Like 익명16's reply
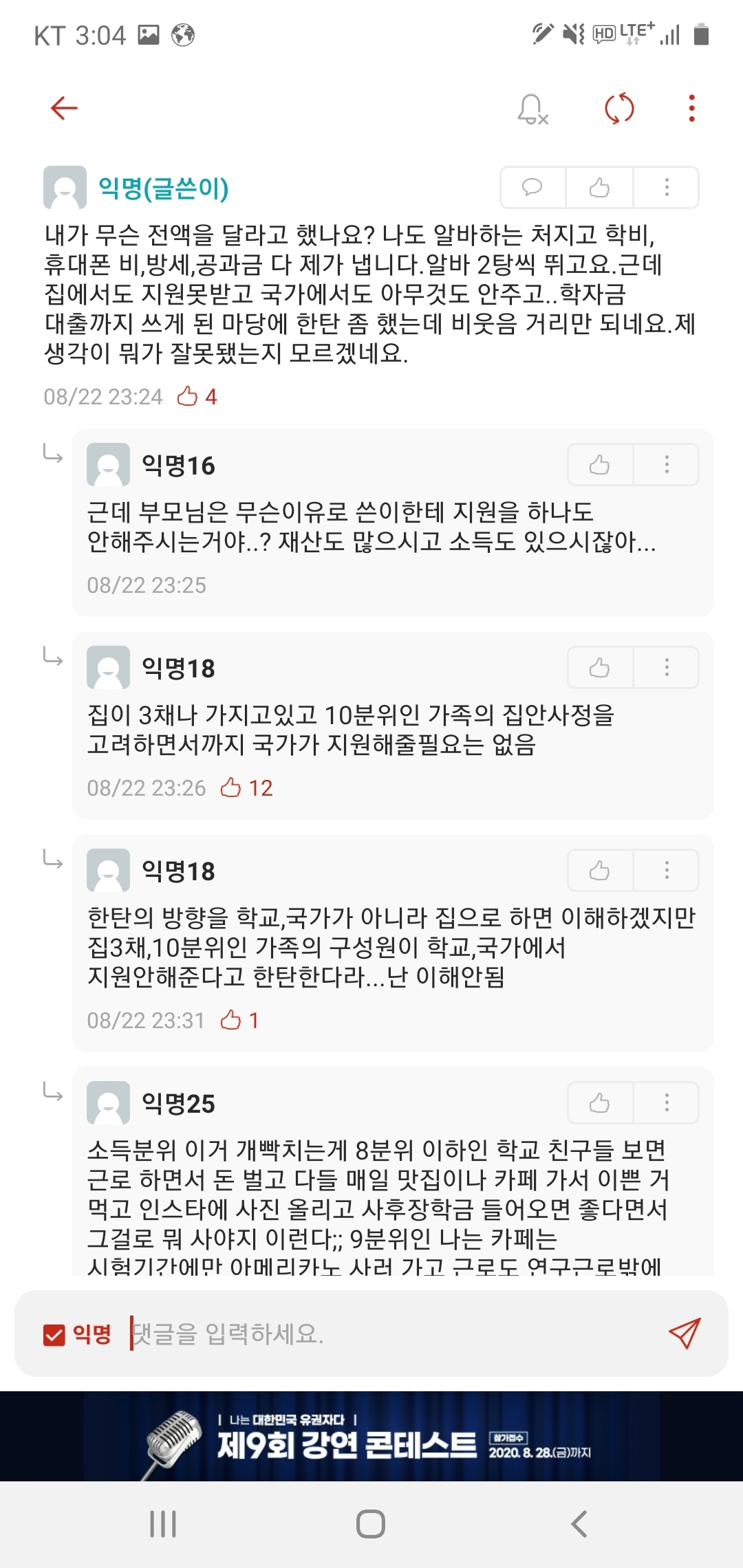 pyautogui.click(x=599, y=465)
